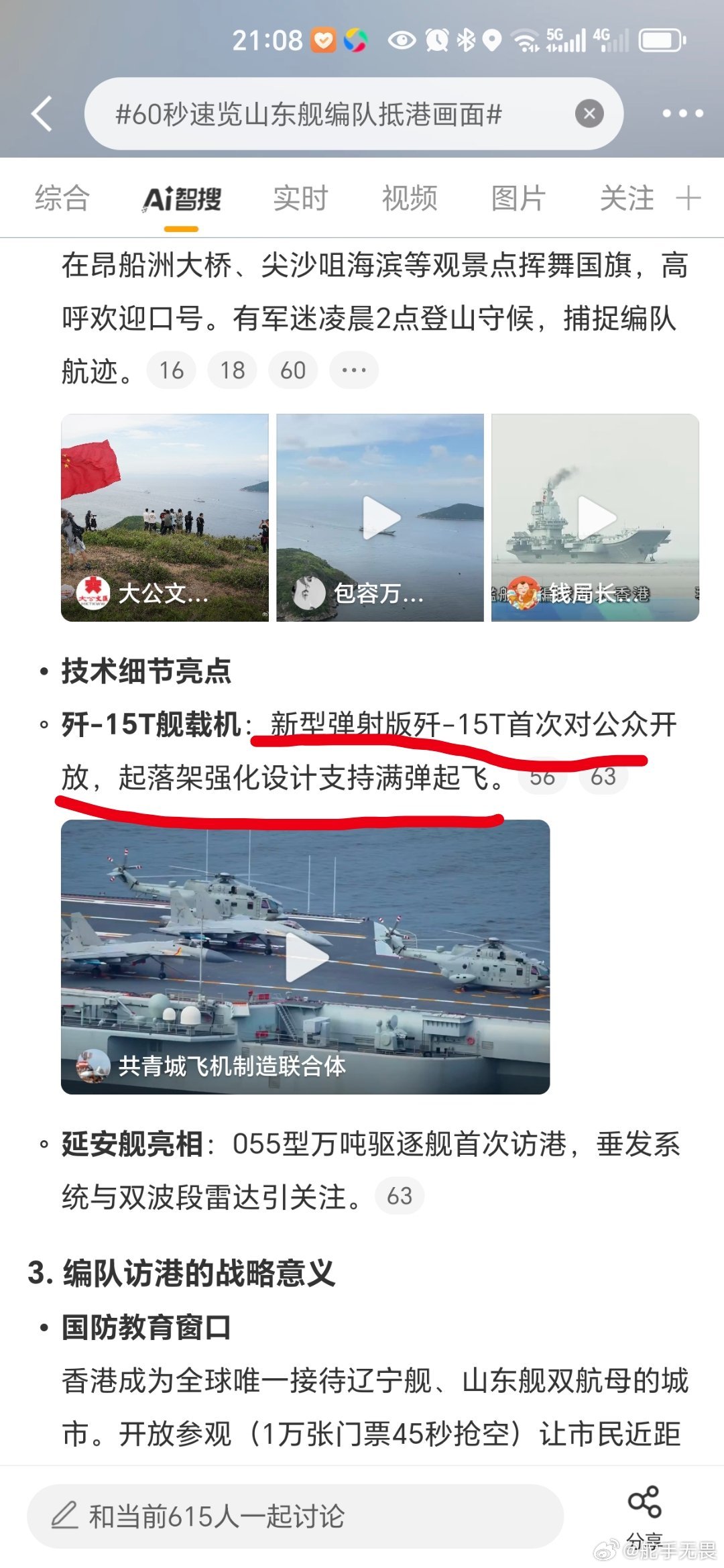This screenshot has width=724, height=1568.
Task: Go back using the top-left arrow
Action: (42, 113)
